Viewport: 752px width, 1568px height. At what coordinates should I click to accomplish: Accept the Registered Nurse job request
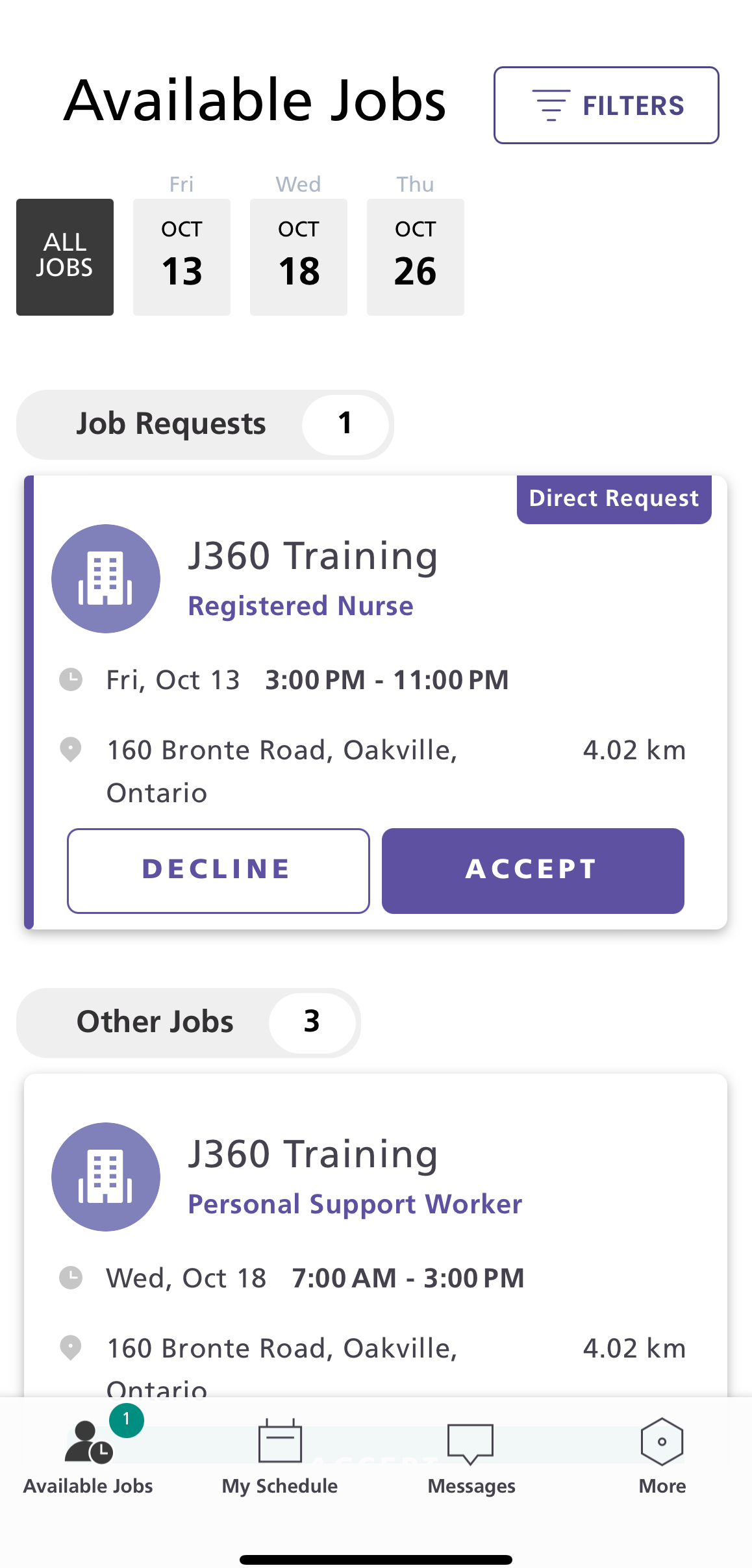[533, 870]
